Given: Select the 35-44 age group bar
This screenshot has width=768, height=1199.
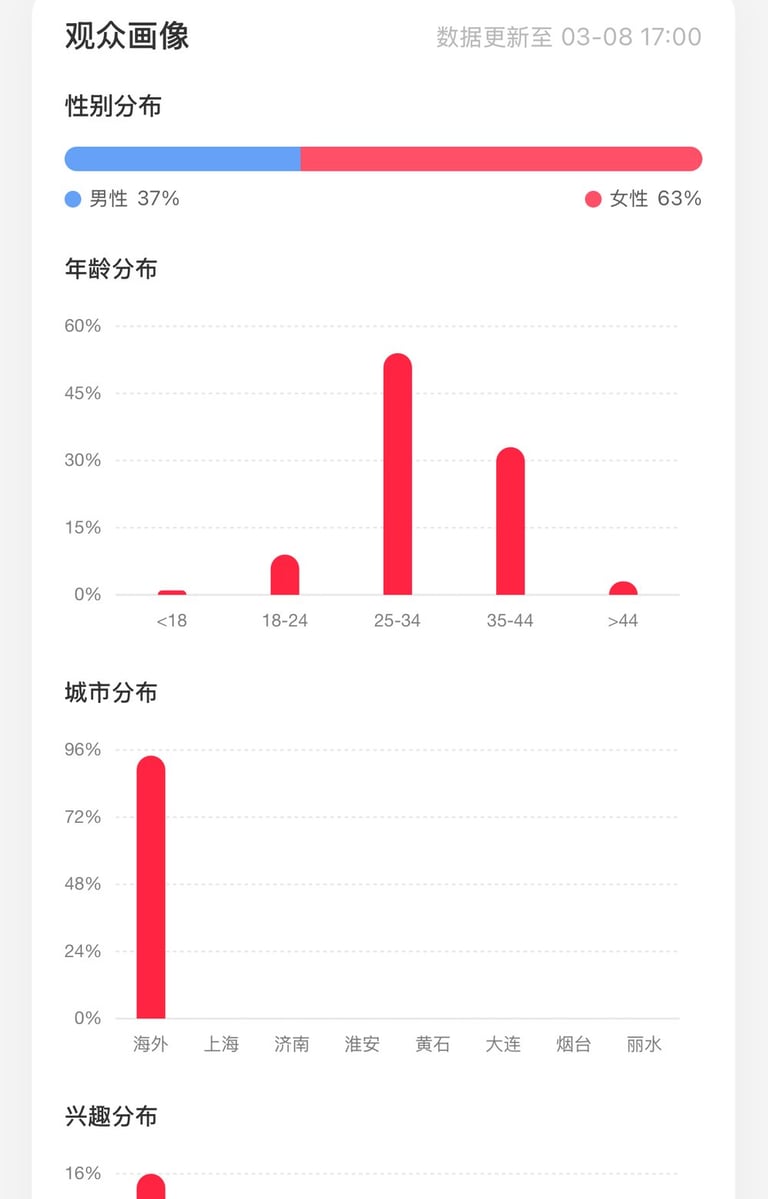Looking at the screenshot, I should click(x=510, y=522).
